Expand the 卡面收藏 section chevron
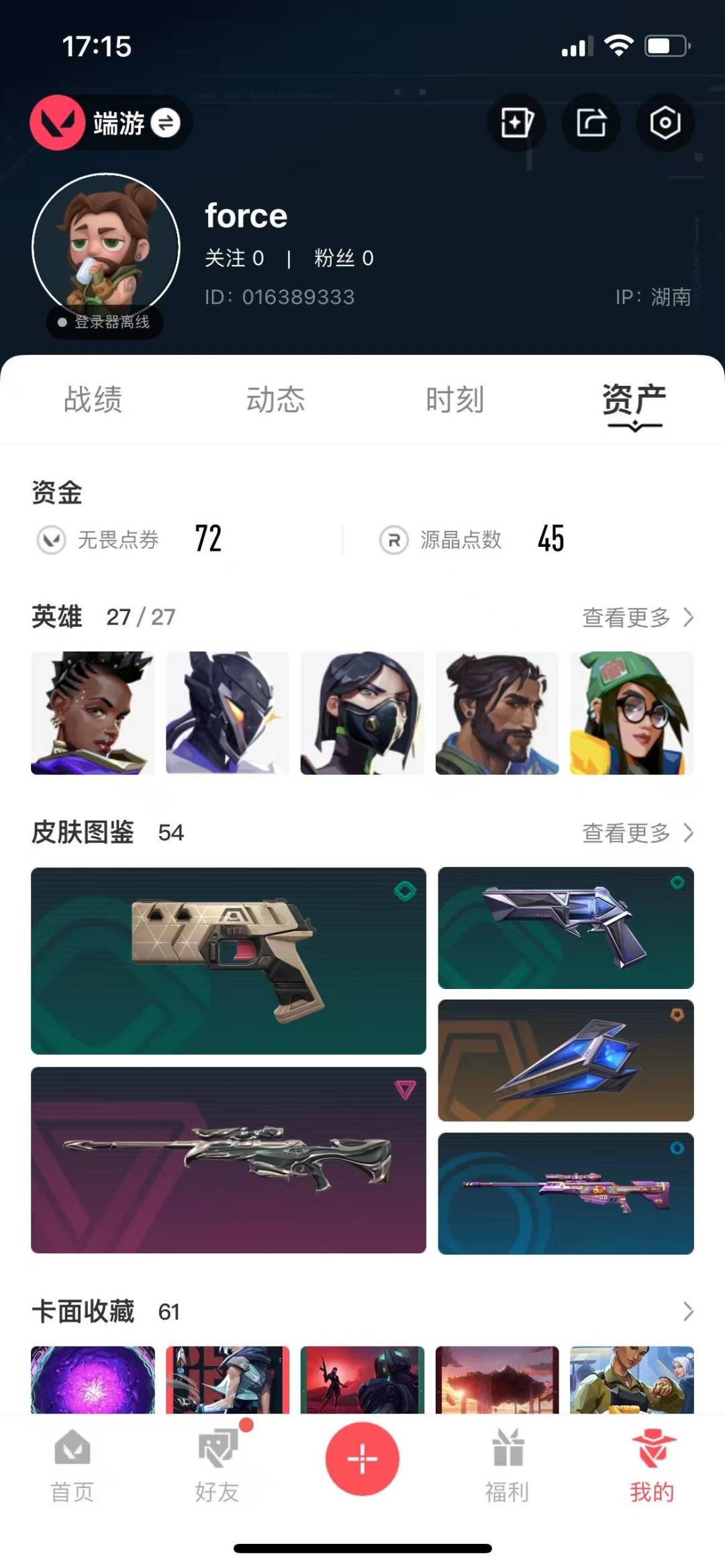The image size is (725, 1568). click(688, 1311)
